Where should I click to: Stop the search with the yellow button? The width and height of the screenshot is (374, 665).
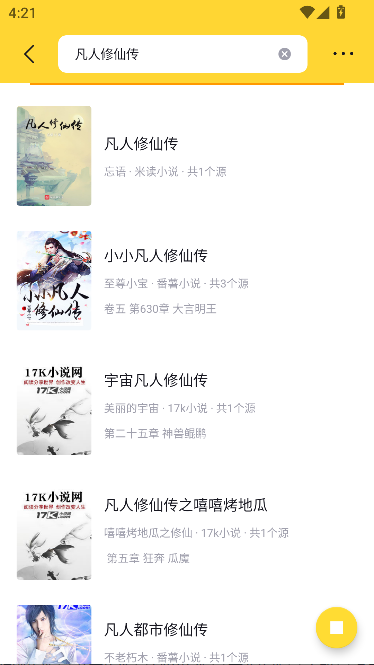point(336,627)
